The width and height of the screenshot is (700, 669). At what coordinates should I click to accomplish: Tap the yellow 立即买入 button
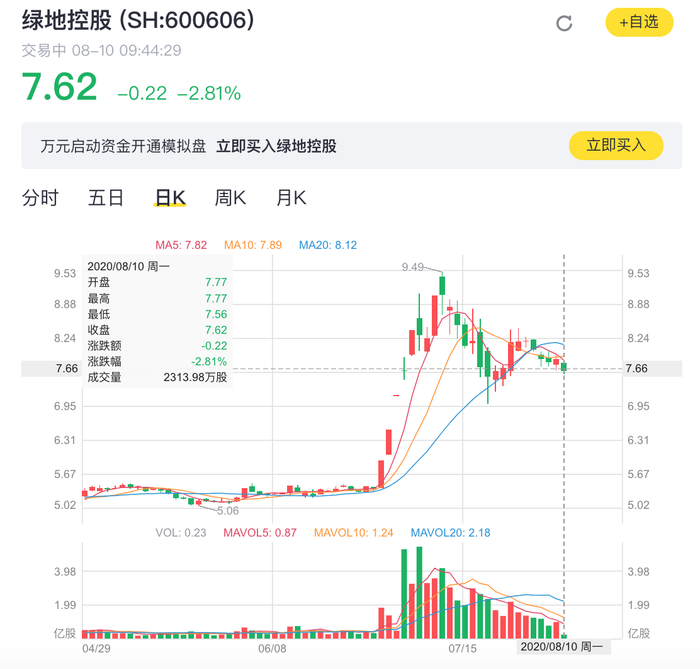pyautogui.click(x=616, y=145)
